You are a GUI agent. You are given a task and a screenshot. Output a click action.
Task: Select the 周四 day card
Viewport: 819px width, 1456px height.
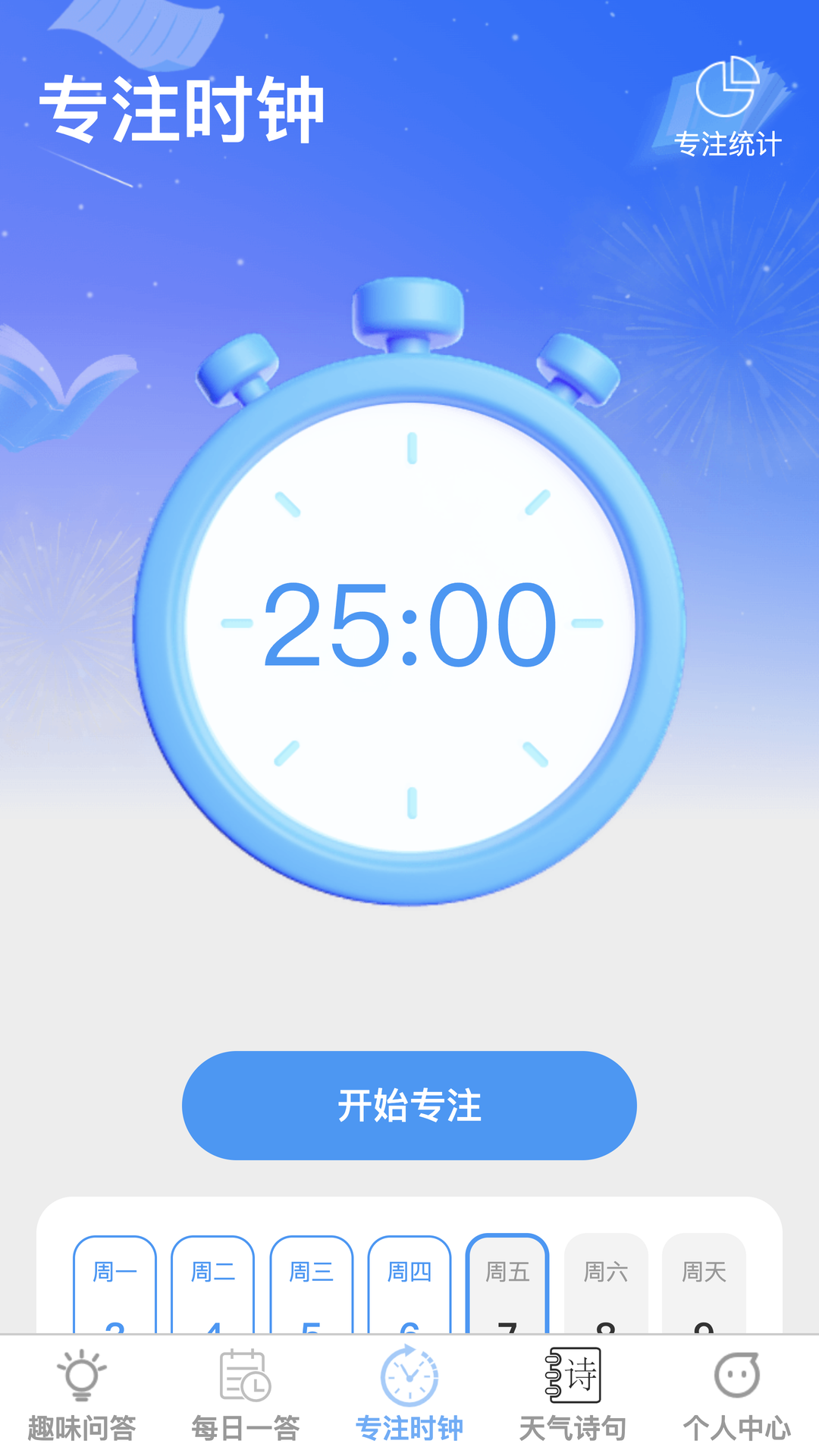[409, 1285]
